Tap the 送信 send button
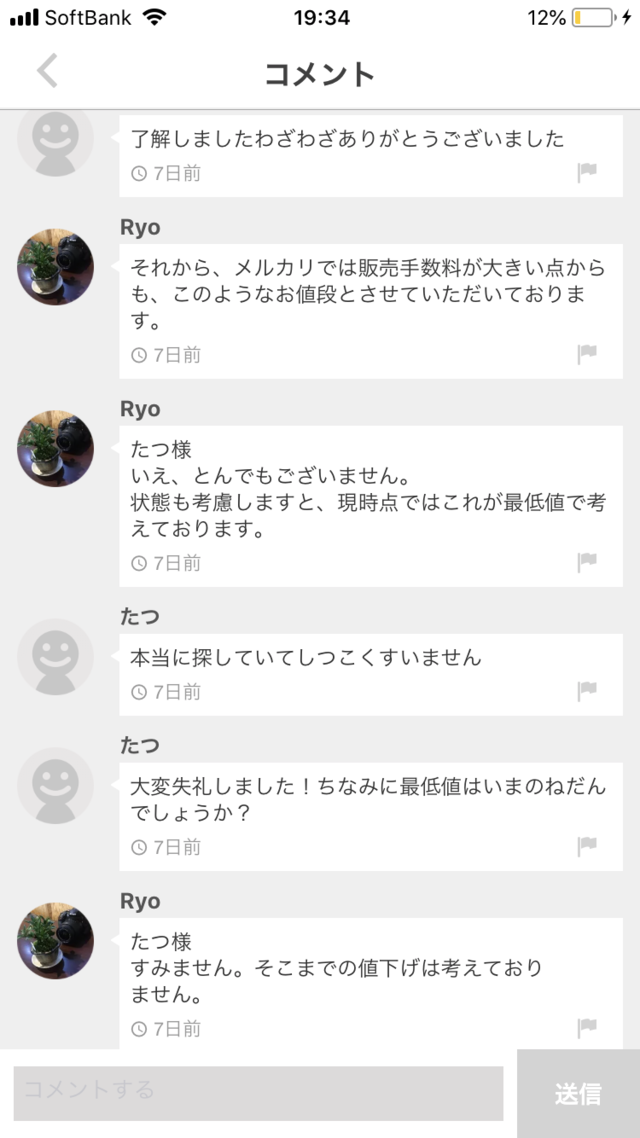The height and width of the screenshot is (1138, 640). [x=578, y=1094]
